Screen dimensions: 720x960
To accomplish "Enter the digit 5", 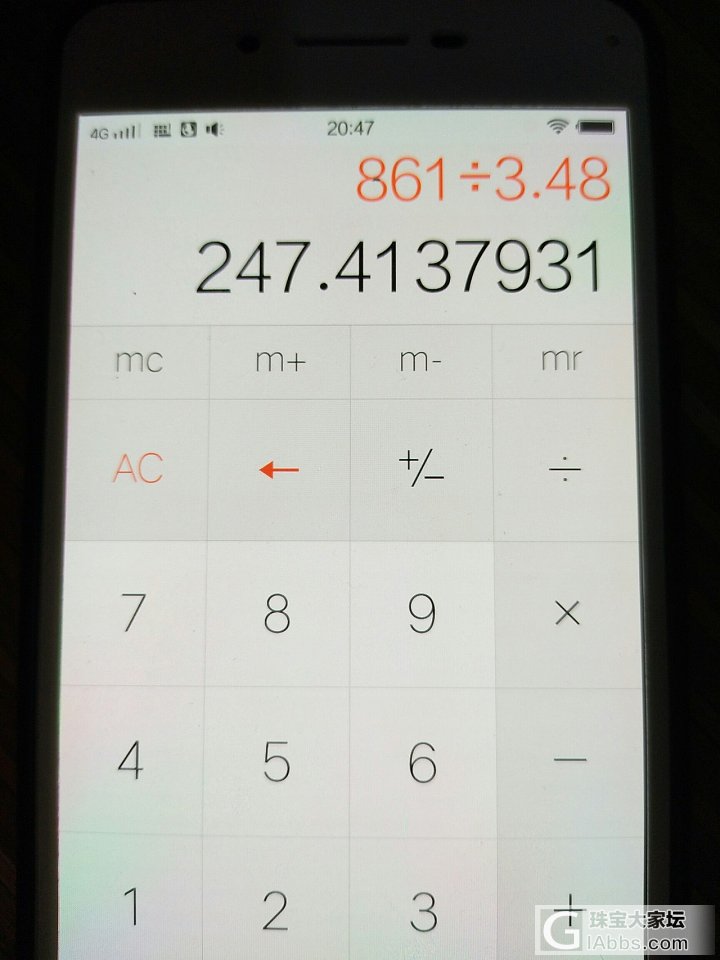I will click(276, 762).
